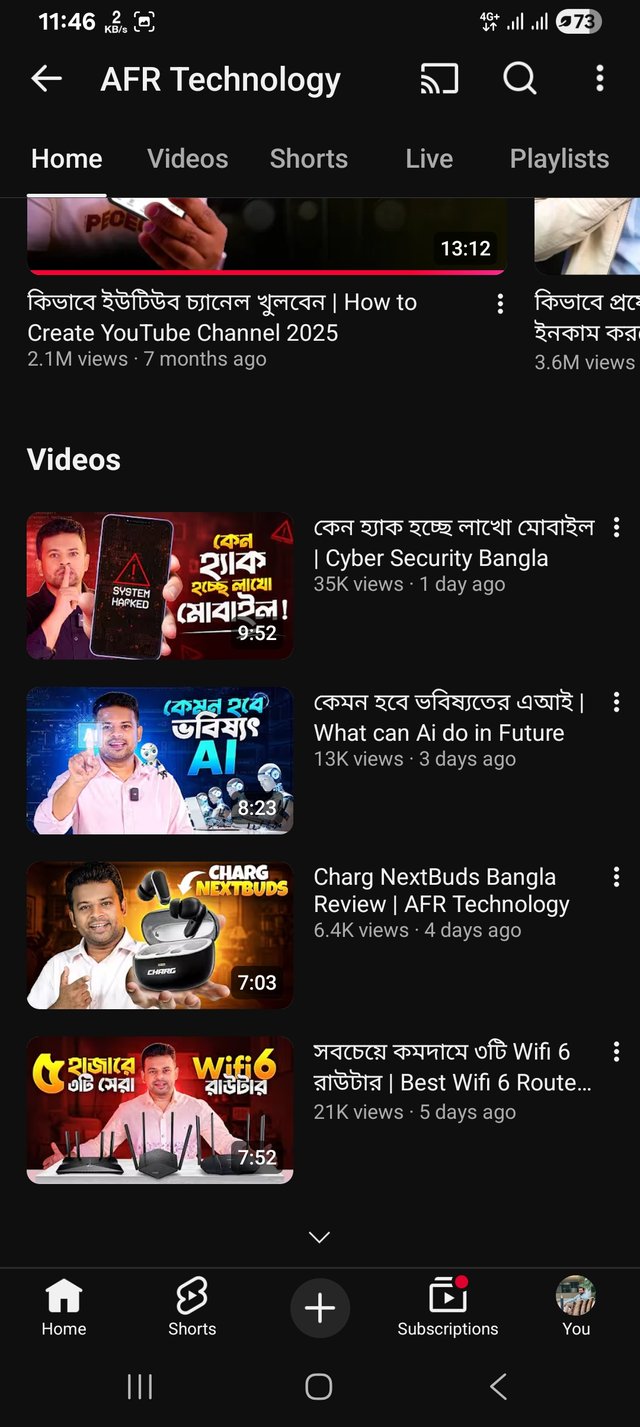This screenshot has width=640, height=1427.
Task: Create new content with the plus button
Action: [x=319, y=1307]
